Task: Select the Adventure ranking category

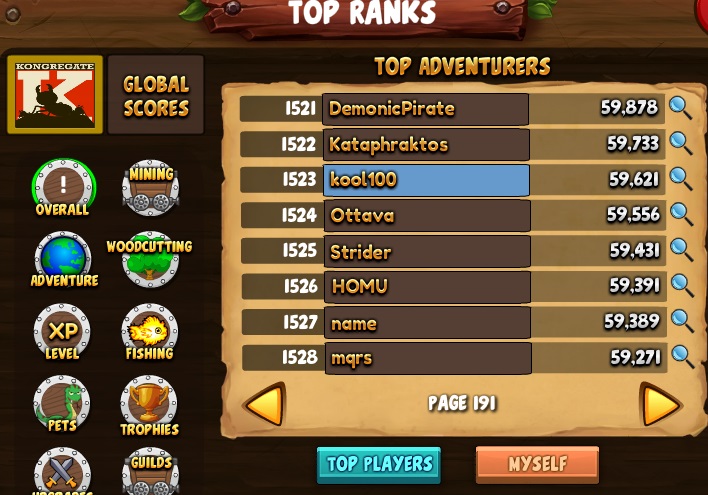Action: [x=63, y=260]
